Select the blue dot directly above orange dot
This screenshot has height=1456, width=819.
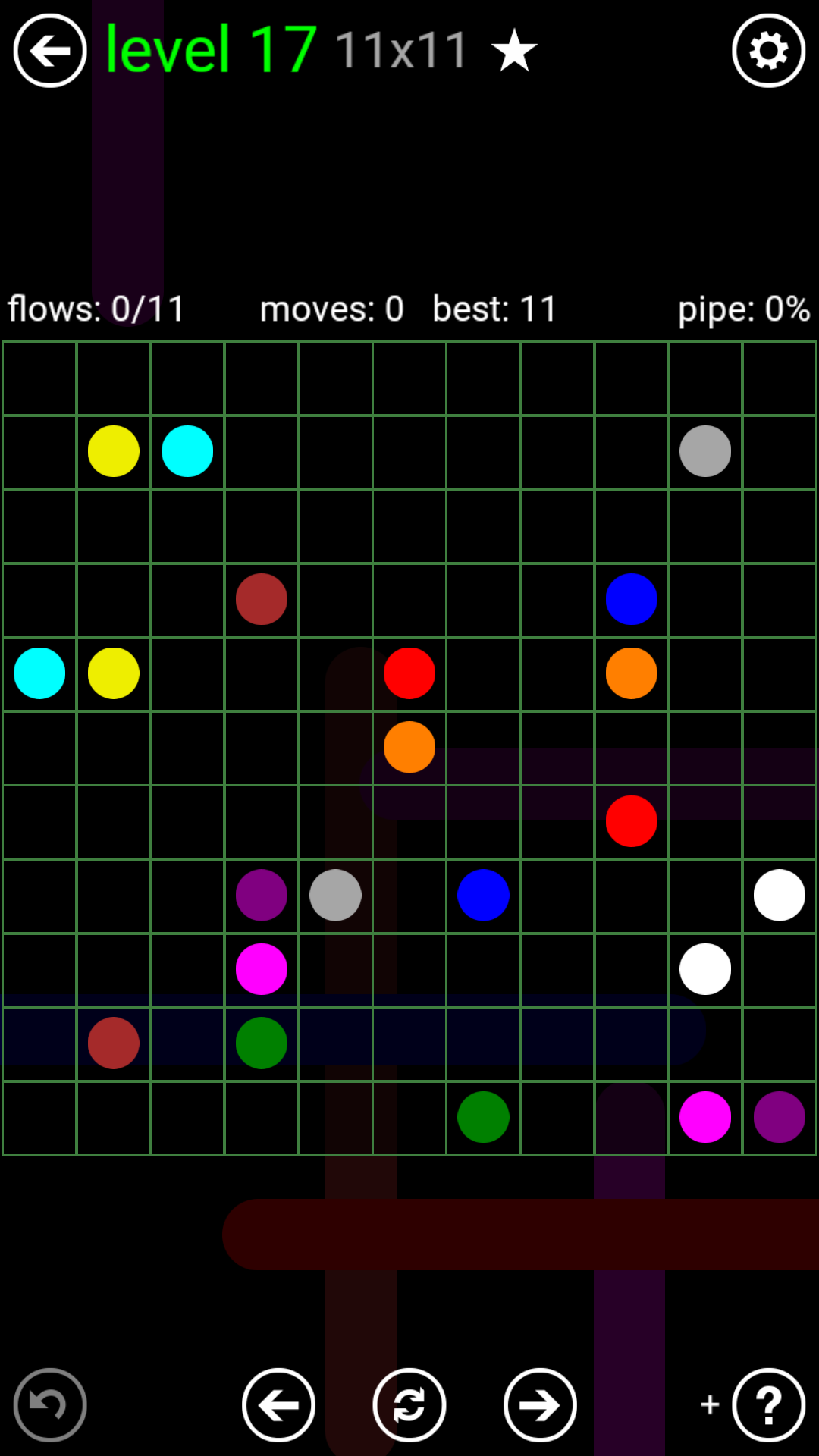point(631,599)
